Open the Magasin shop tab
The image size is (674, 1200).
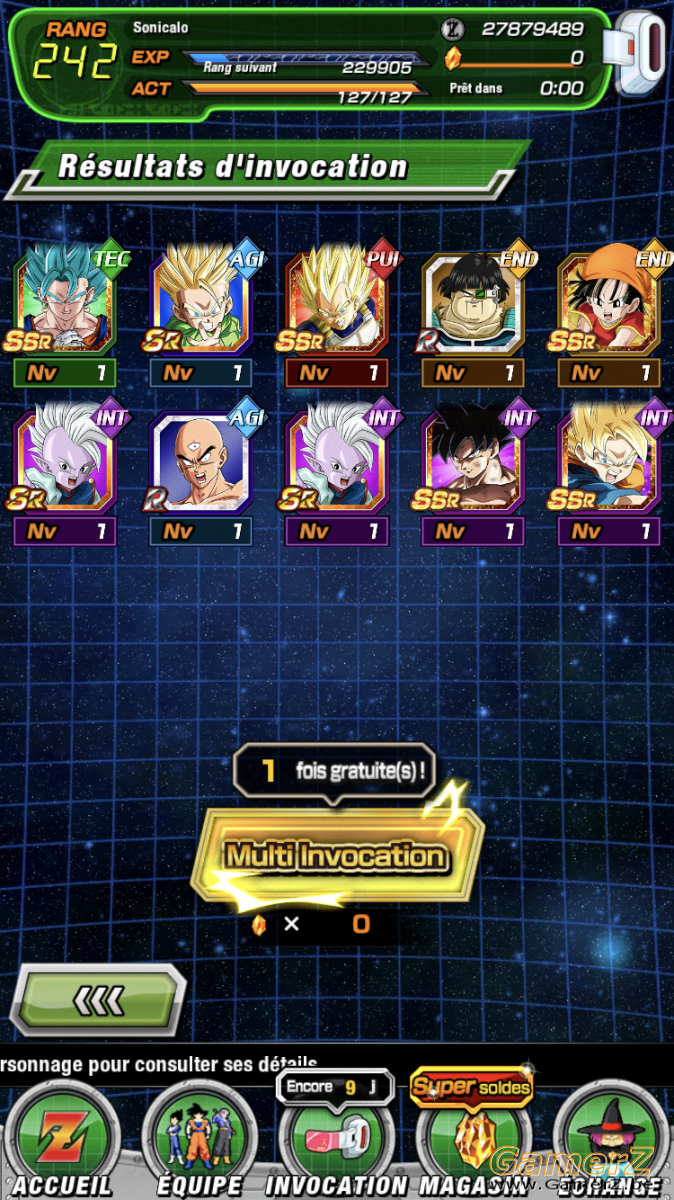coord(472,1142)
